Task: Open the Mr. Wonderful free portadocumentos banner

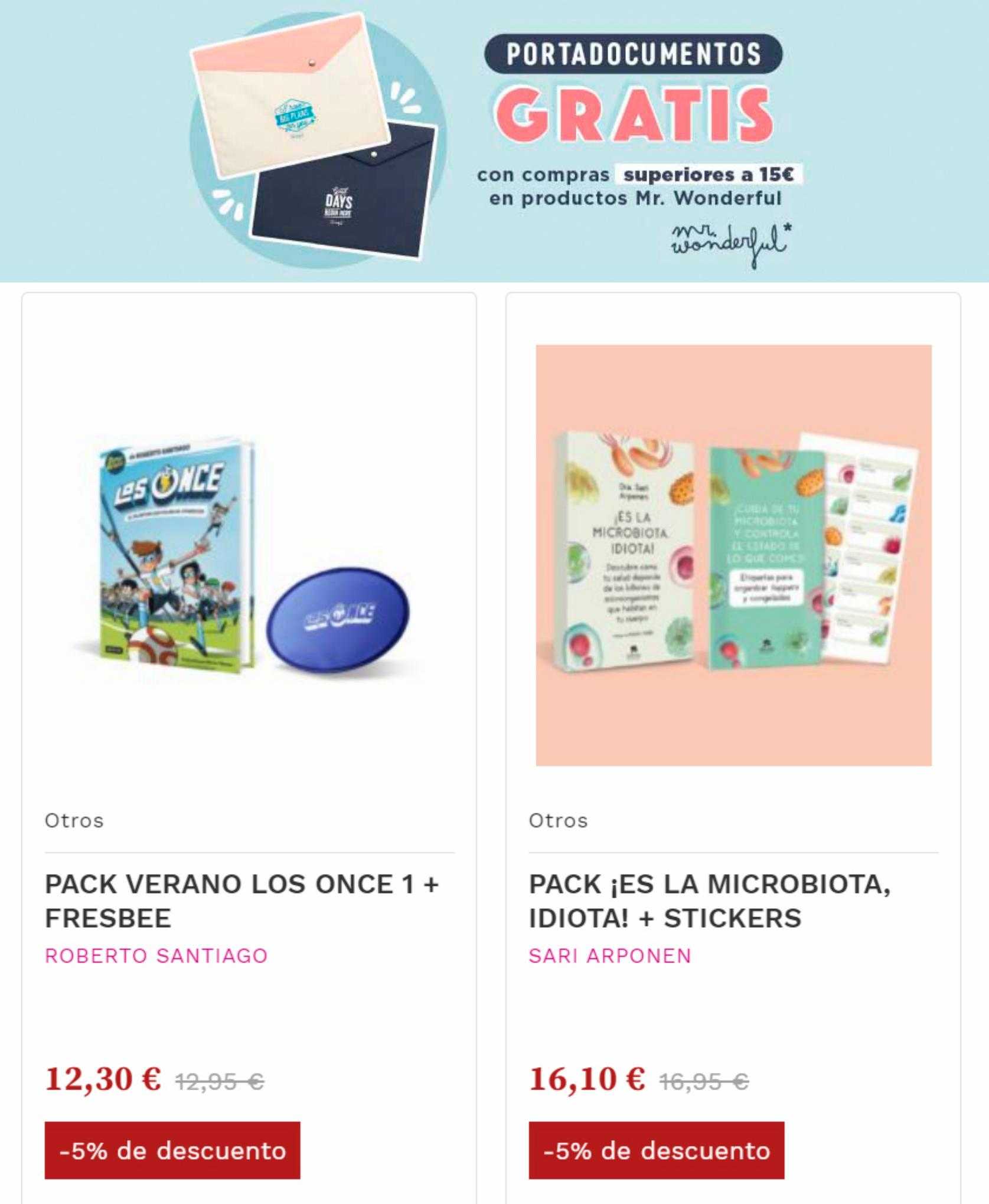Action: (494, 140)
